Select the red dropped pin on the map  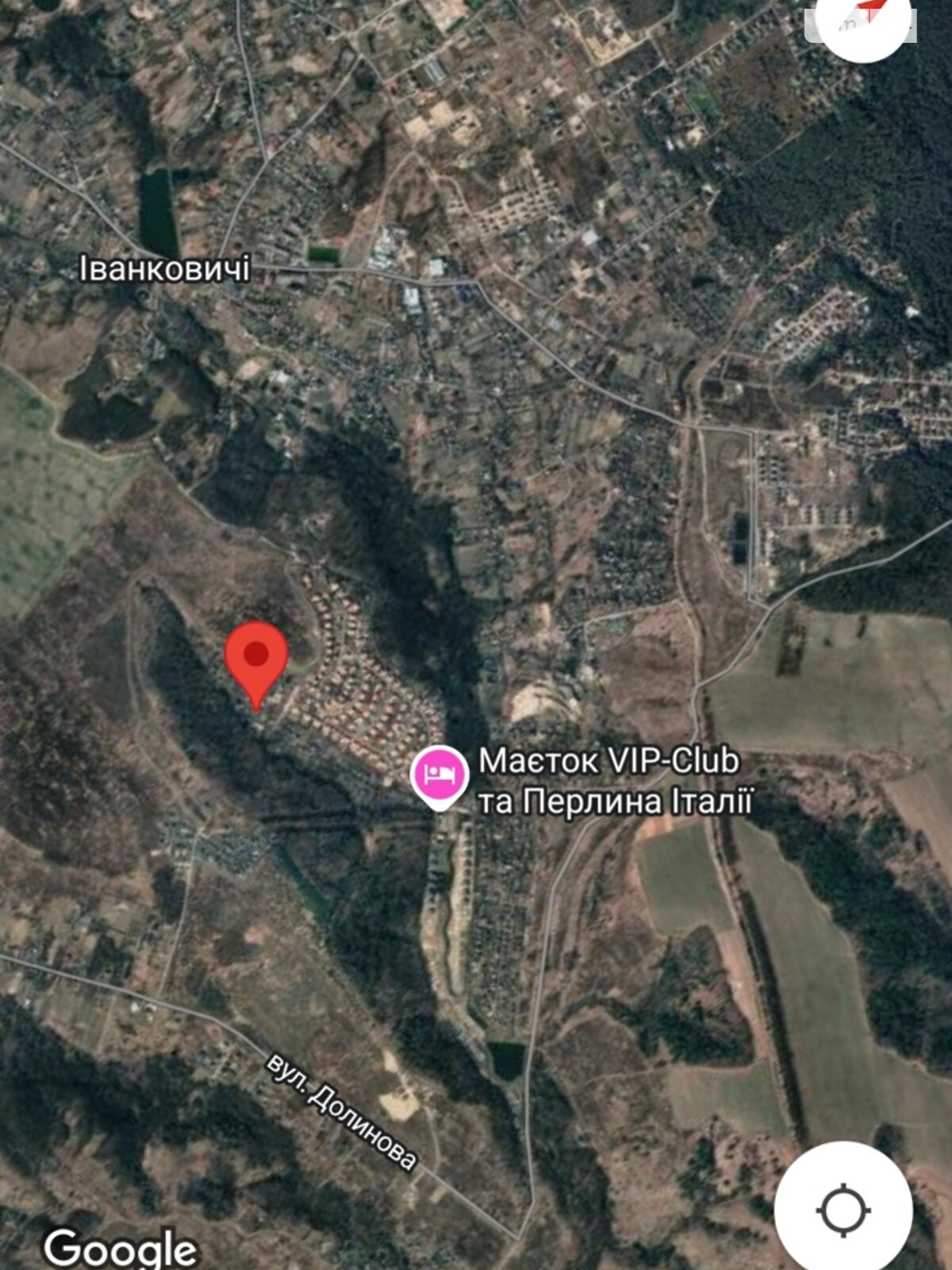pyautogui.click(x=255, y=660)
